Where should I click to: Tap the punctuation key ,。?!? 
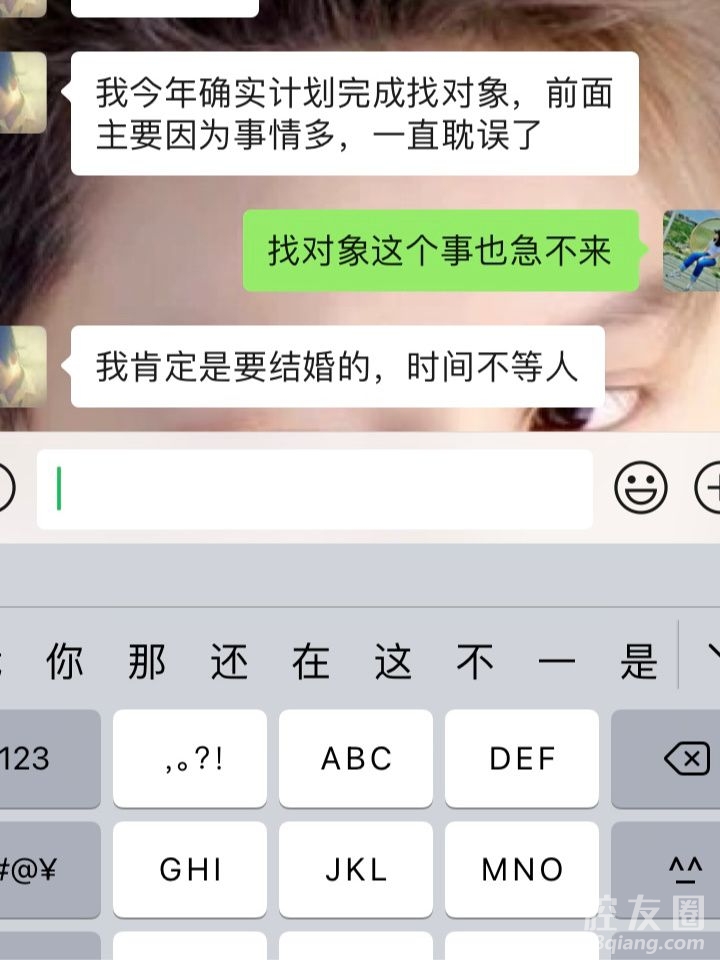(x=190, y=759)
